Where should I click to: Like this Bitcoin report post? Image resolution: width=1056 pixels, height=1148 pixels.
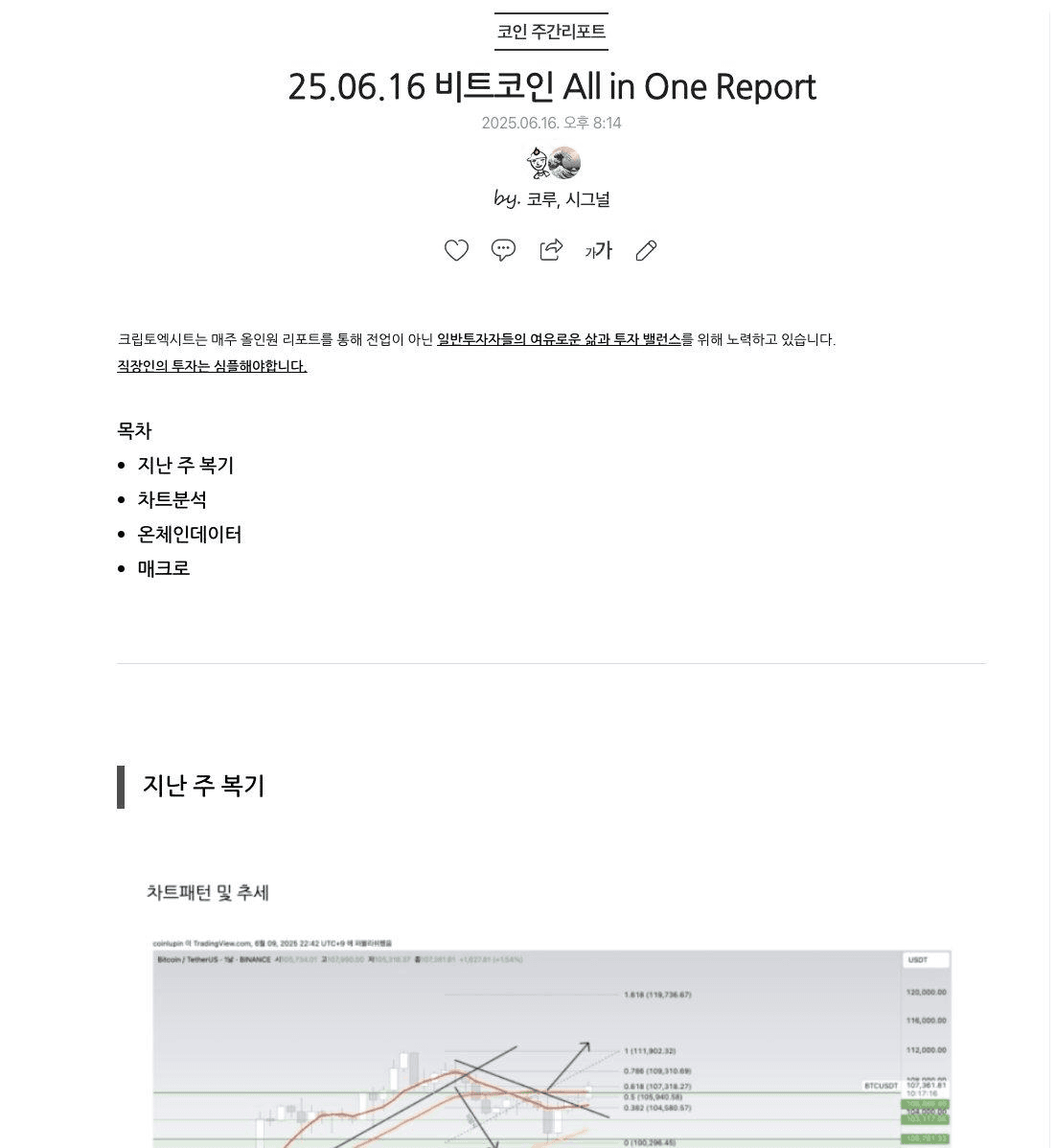click(456, 251)
